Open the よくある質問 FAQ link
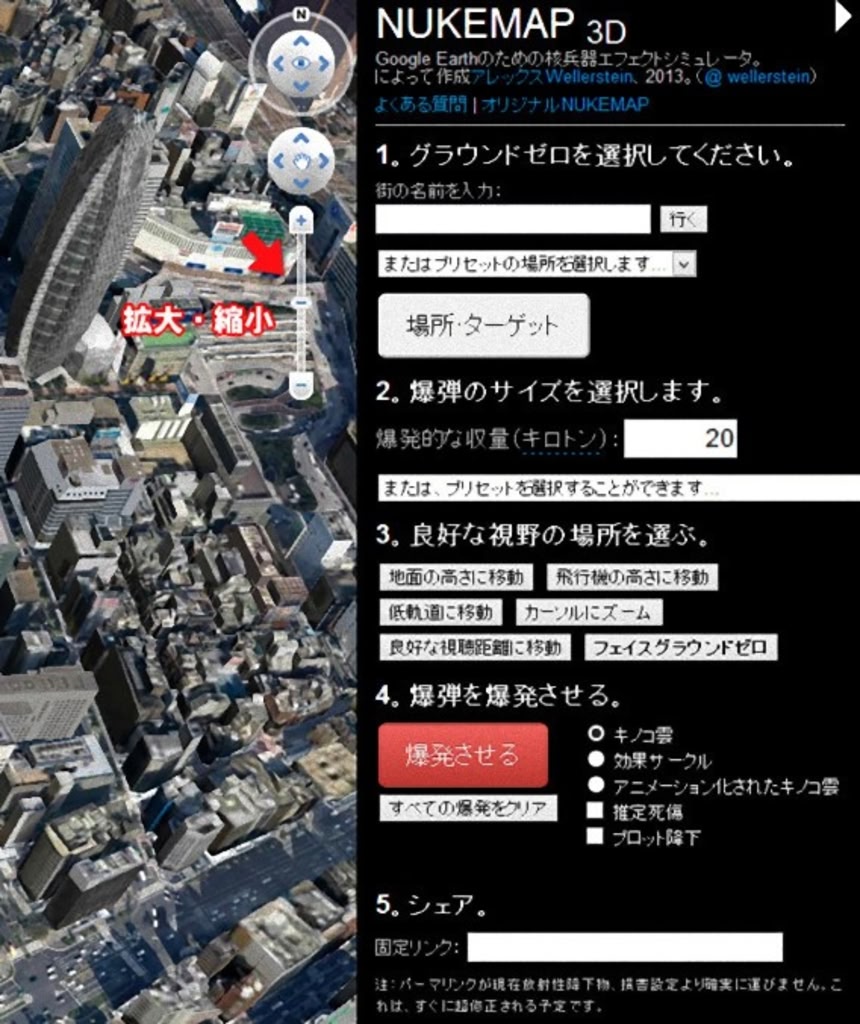Image resolution: width=860 pixels, height=1024 pixels. click(421, 105)
